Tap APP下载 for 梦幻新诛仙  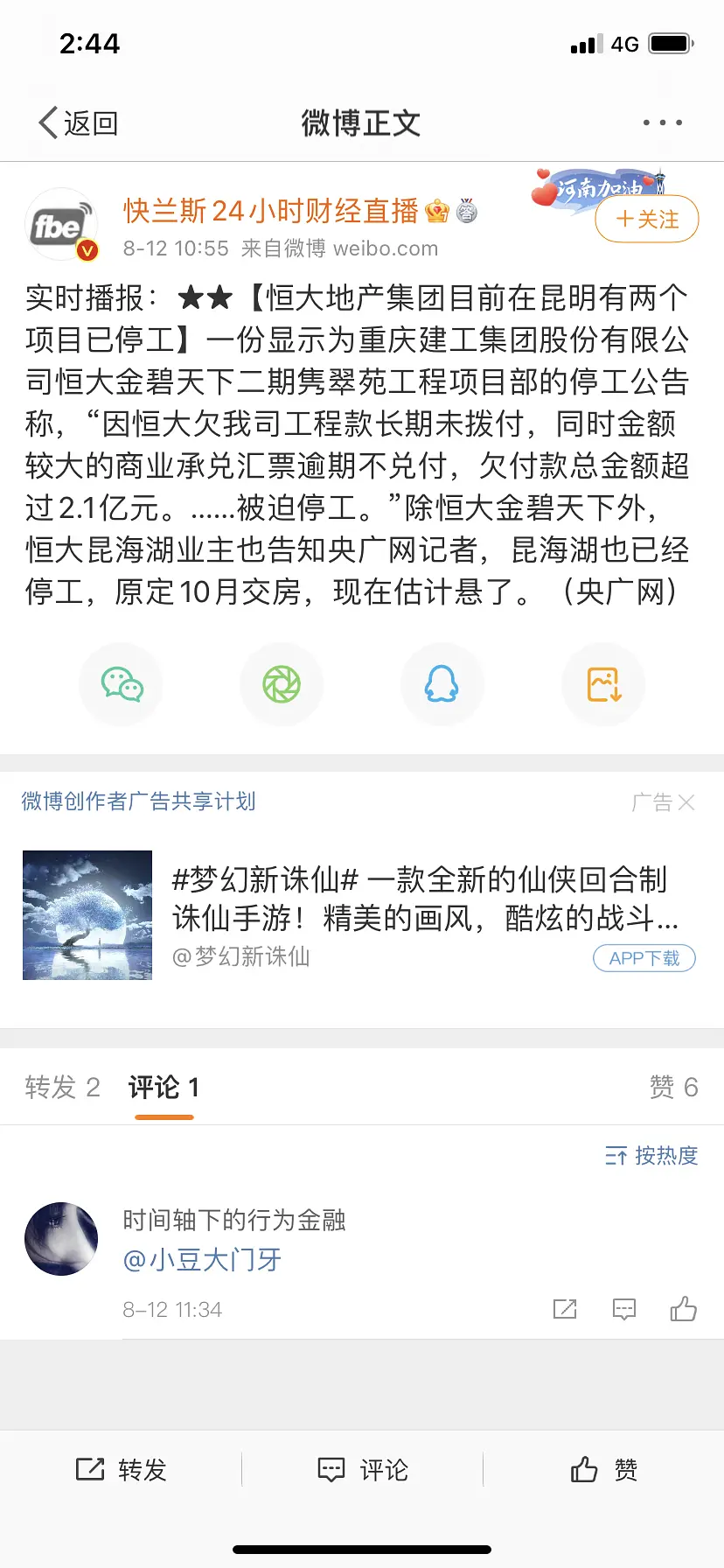[x=644, y=958]
